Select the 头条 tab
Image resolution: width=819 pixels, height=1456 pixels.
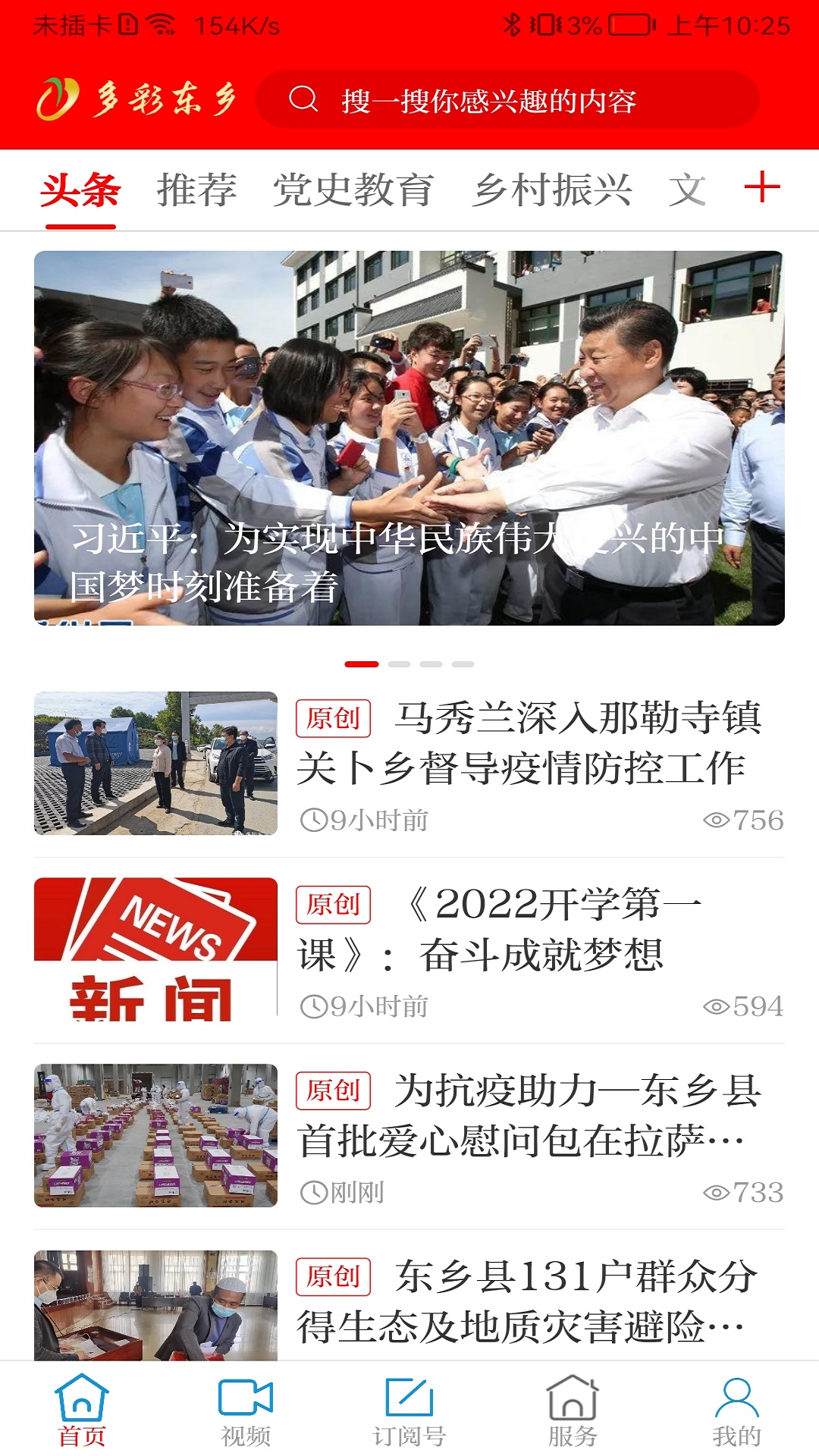coord(80,190)
